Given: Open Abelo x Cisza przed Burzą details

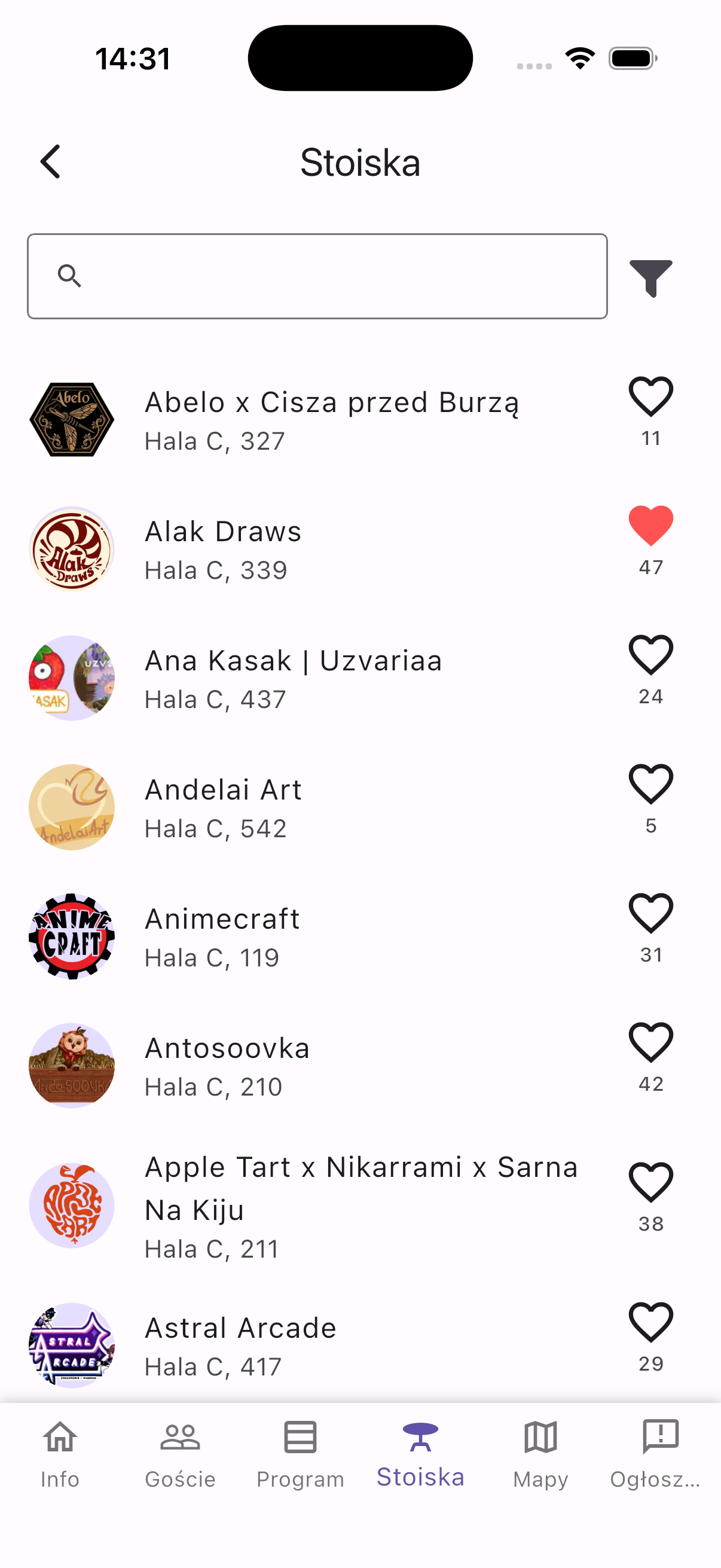Looking at the screenshot, I should click(x=332, y=420).
